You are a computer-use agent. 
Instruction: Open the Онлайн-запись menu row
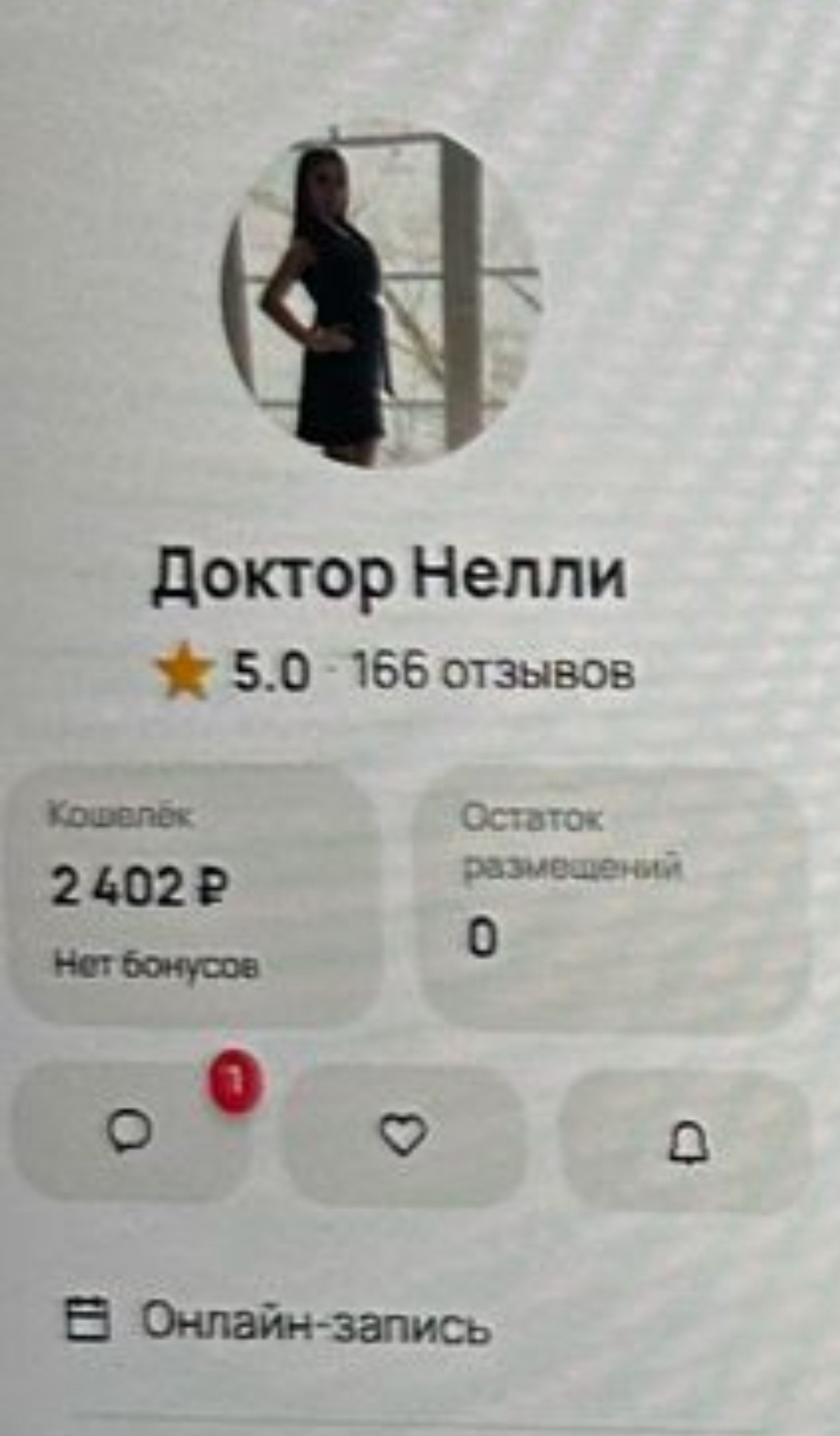tap(315, 1322)
